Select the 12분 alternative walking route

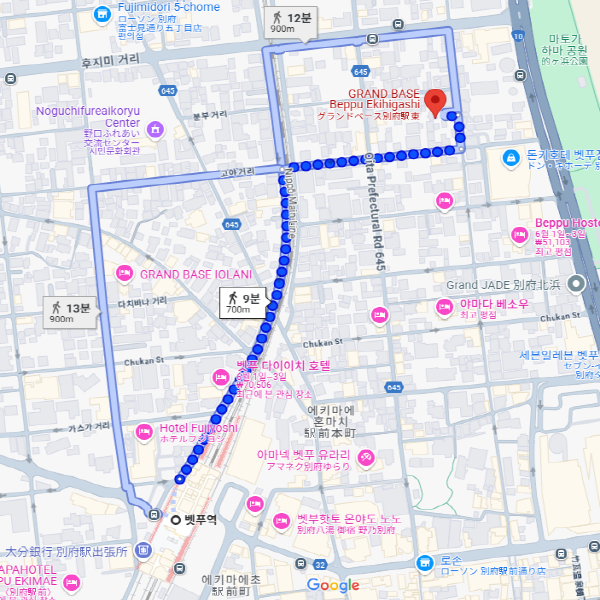pos(289,24)
